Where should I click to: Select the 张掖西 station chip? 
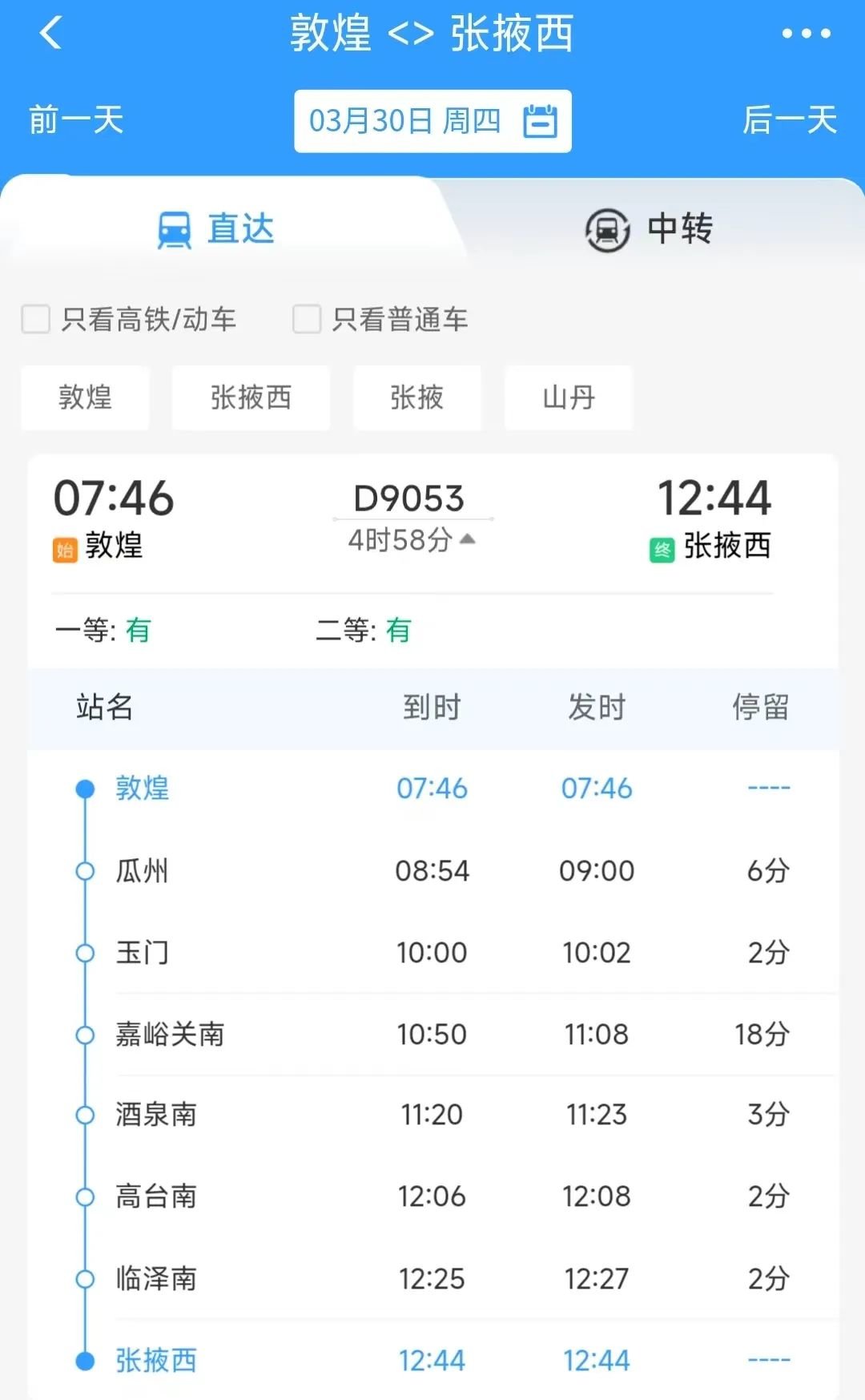[251, 397]
